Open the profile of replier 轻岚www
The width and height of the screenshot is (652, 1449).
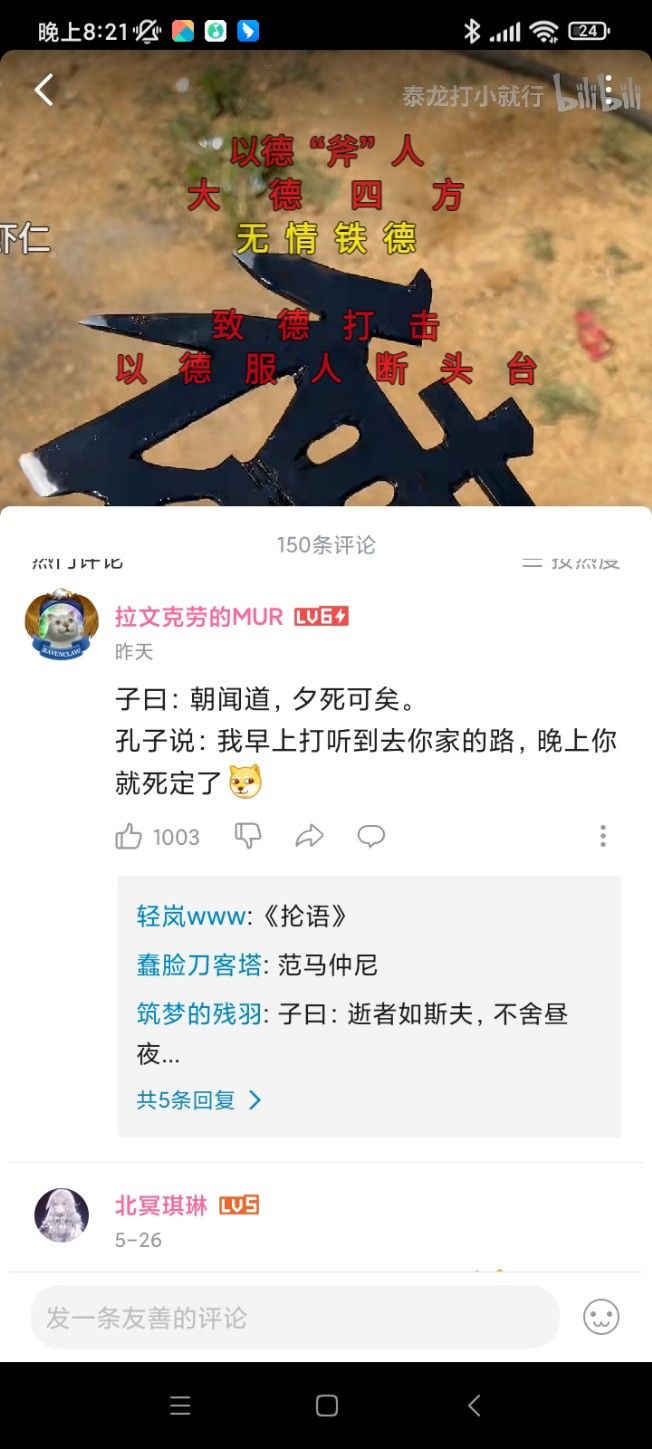[x=191, y=916]
